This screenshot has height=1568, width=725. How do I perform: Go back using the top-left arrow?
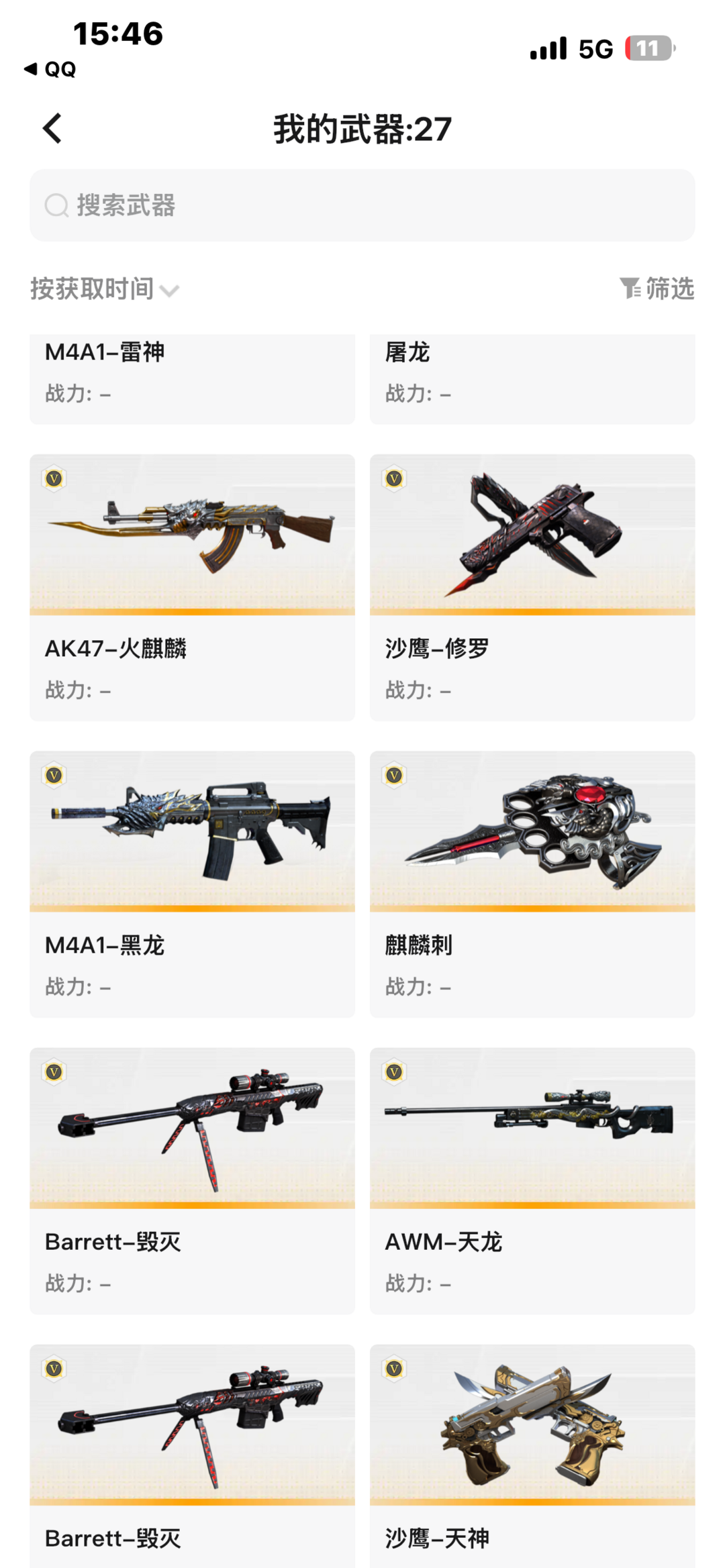point(52,128)
